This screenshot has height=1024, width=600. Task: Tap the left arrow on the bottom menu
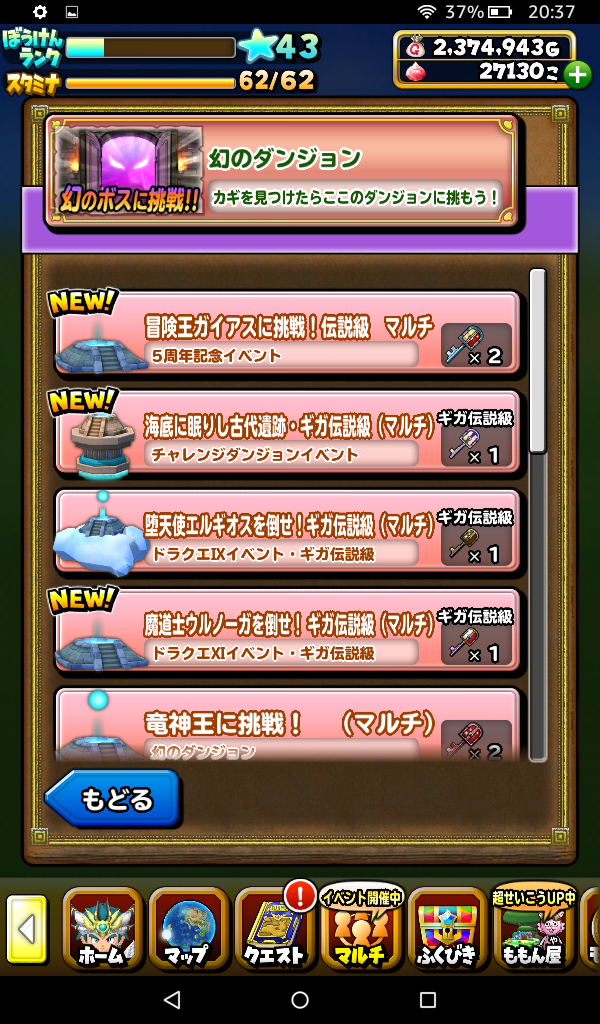tap(27, 929)
